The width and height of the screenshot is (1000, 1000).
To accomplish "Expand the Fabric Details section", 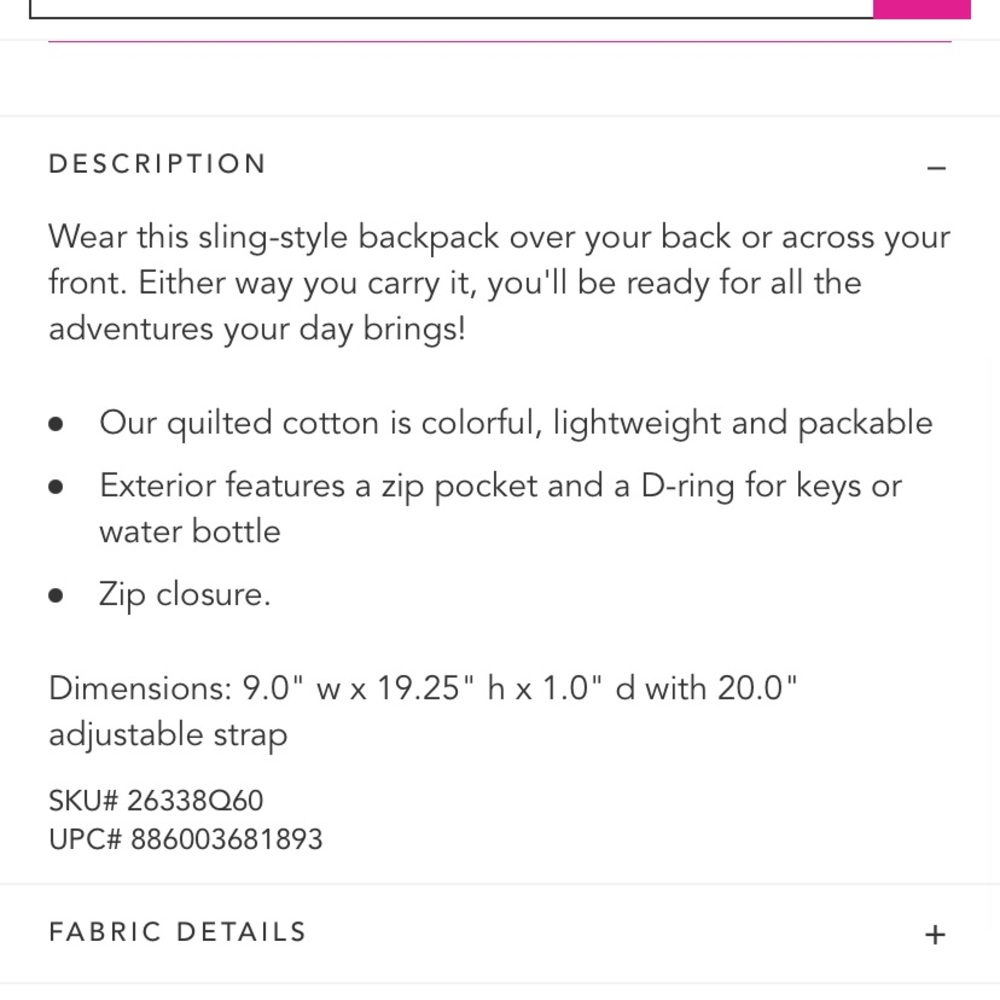I will (935, 934).
